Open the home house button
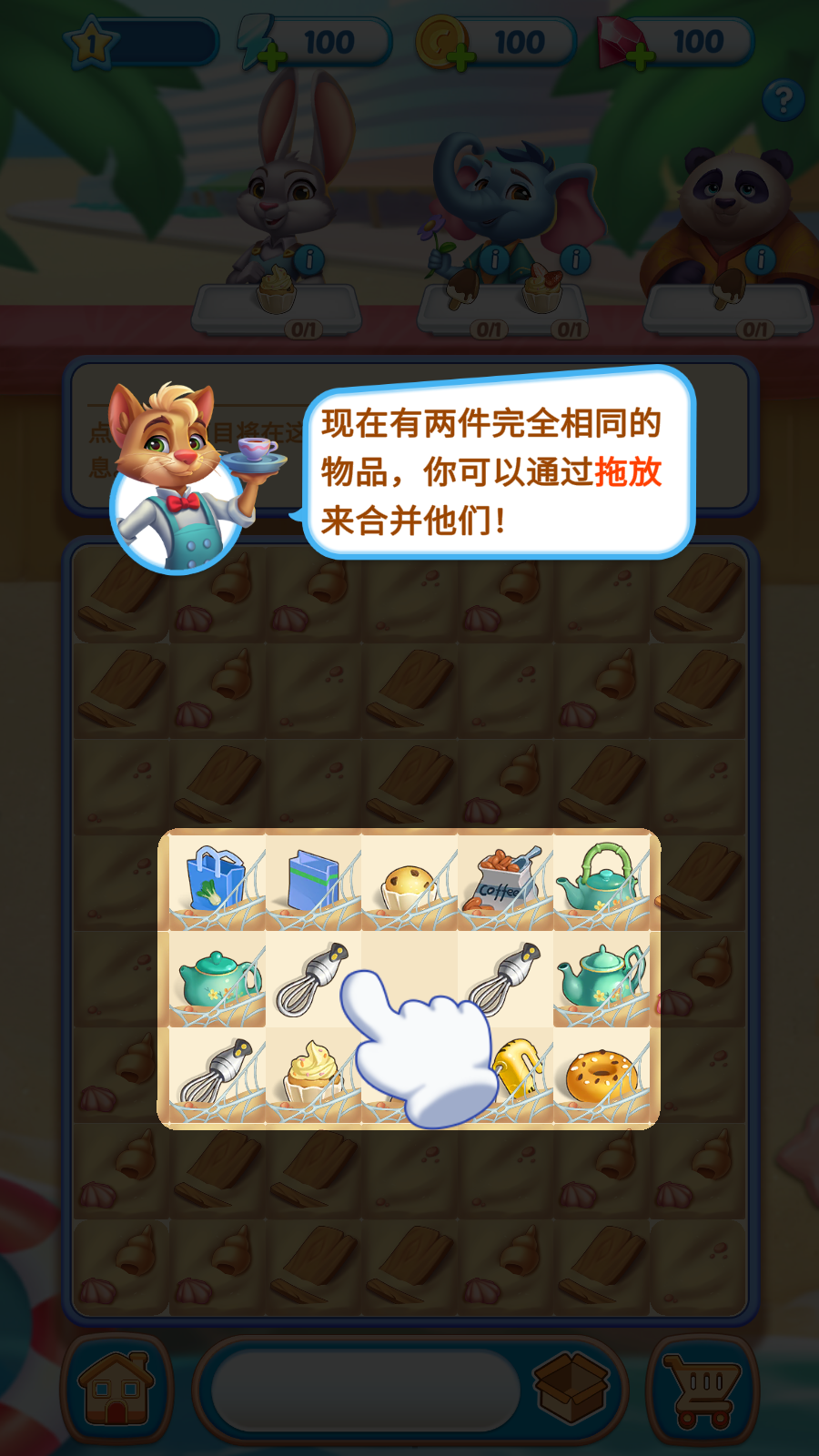 click(x=116, y=1388)
